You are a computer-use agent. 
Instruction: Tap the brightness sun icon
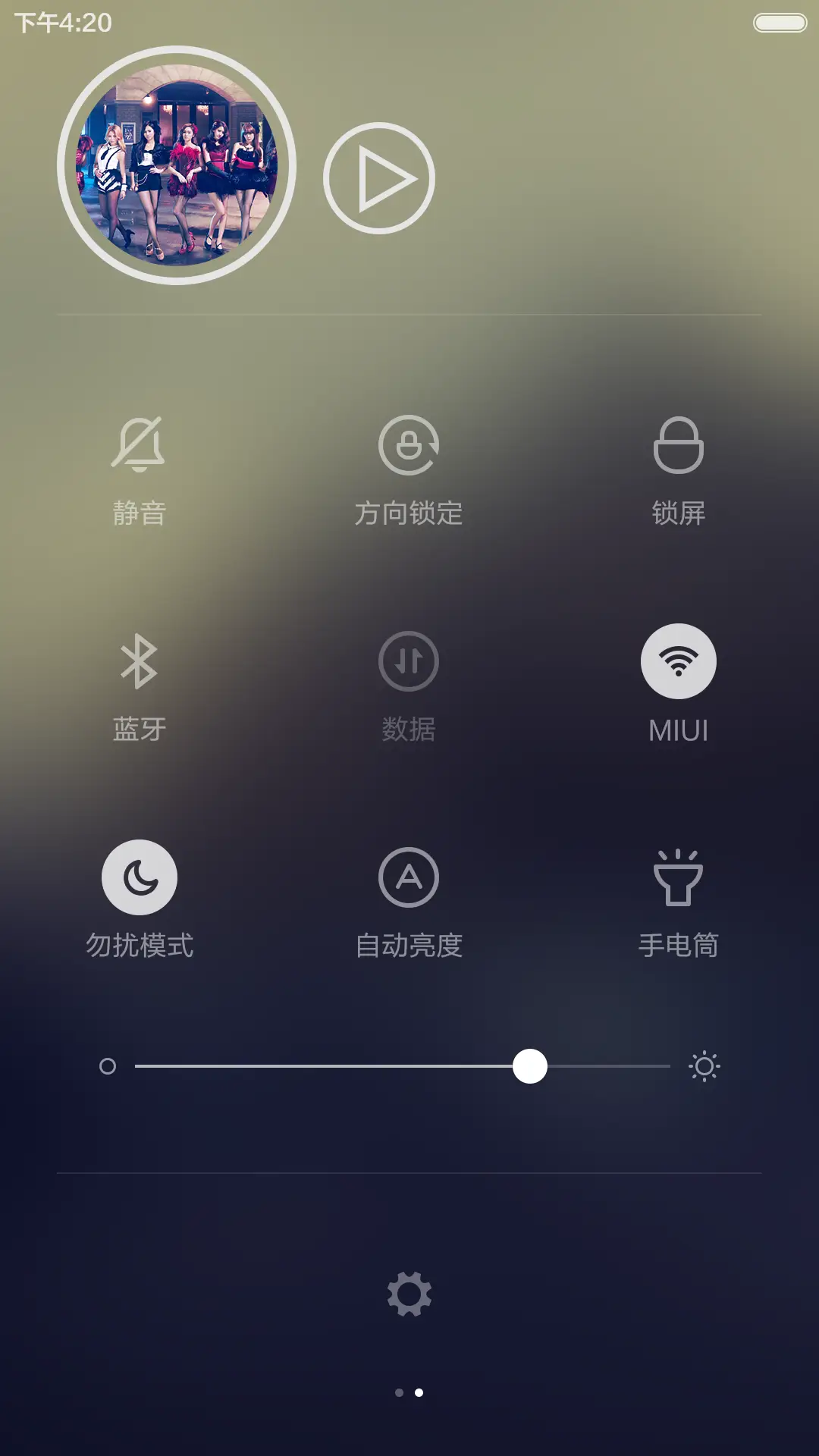click(705, 1066)
